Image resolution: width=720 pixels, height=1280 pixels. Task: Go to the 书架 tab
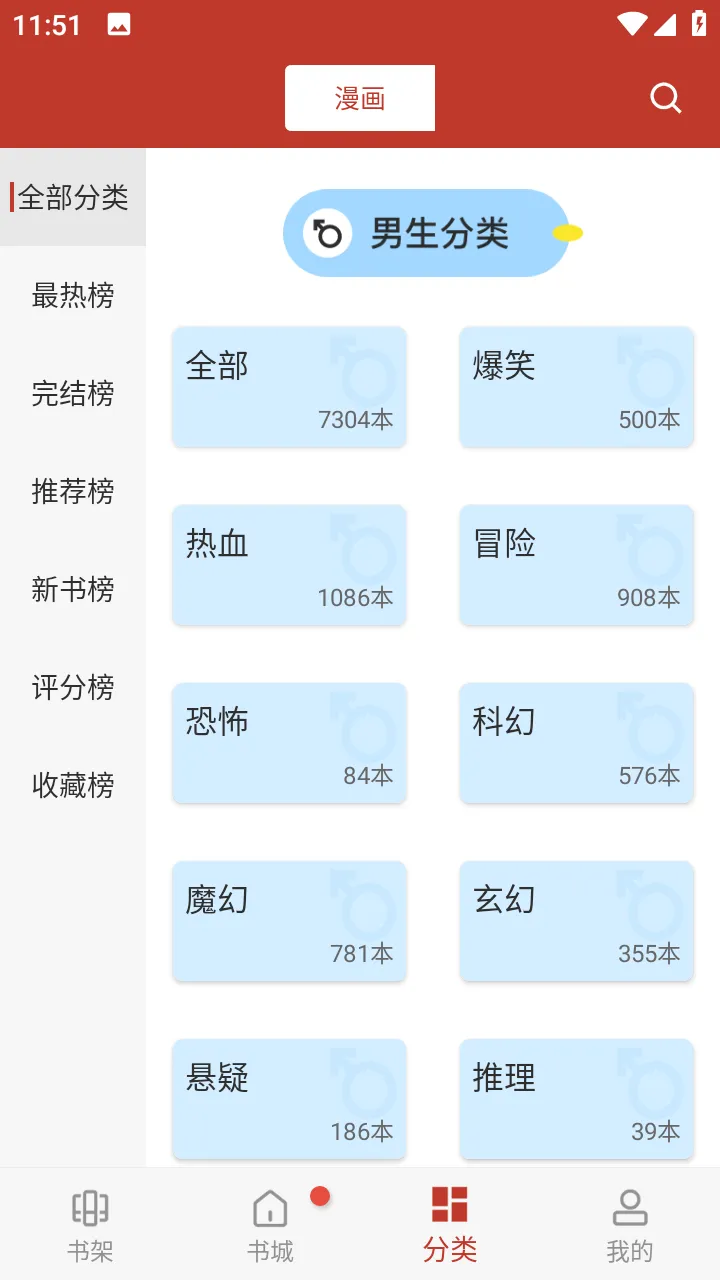pyautogui.click(x=90, y=1224)
